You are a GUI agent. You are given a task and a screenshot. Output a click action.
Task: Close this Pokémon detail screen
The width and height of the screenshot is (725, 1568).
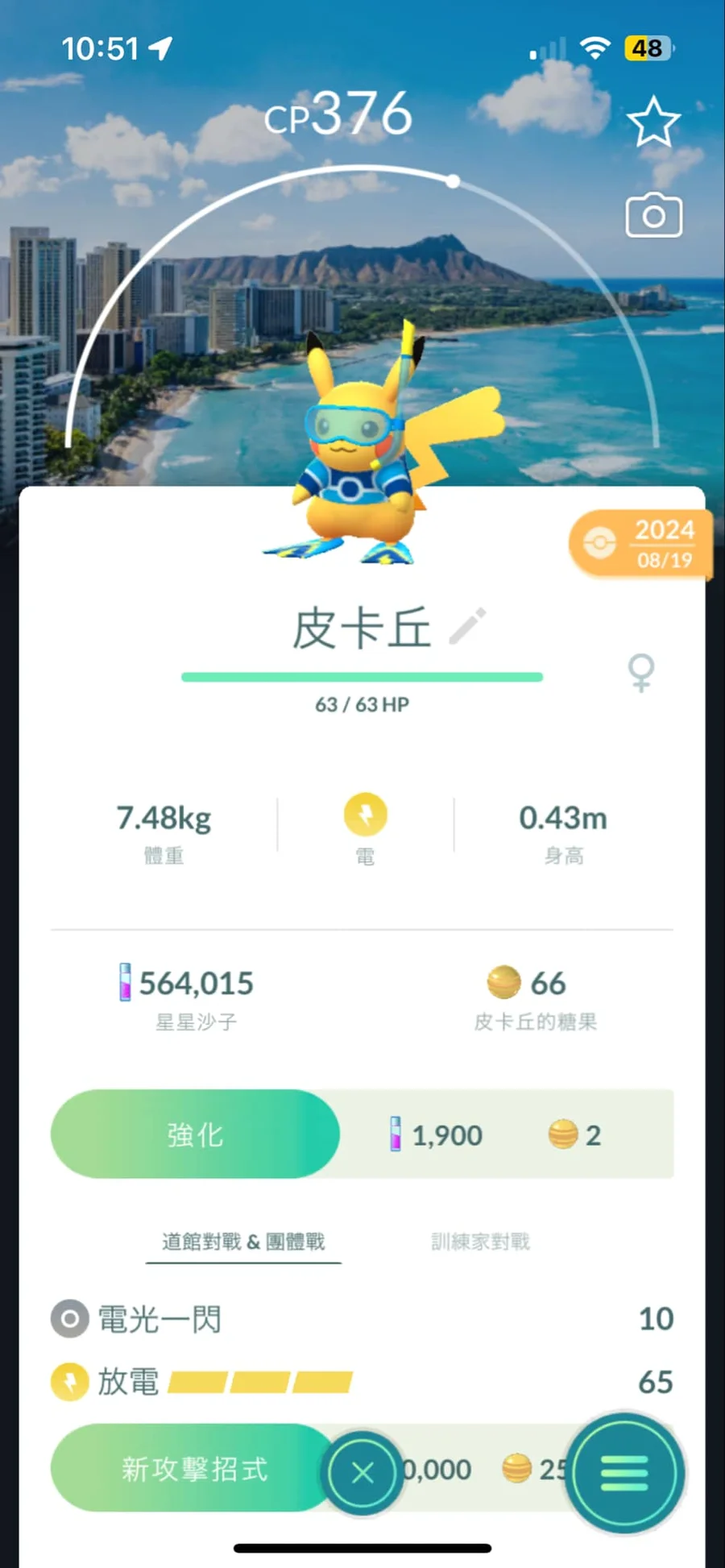[362, 1473]
